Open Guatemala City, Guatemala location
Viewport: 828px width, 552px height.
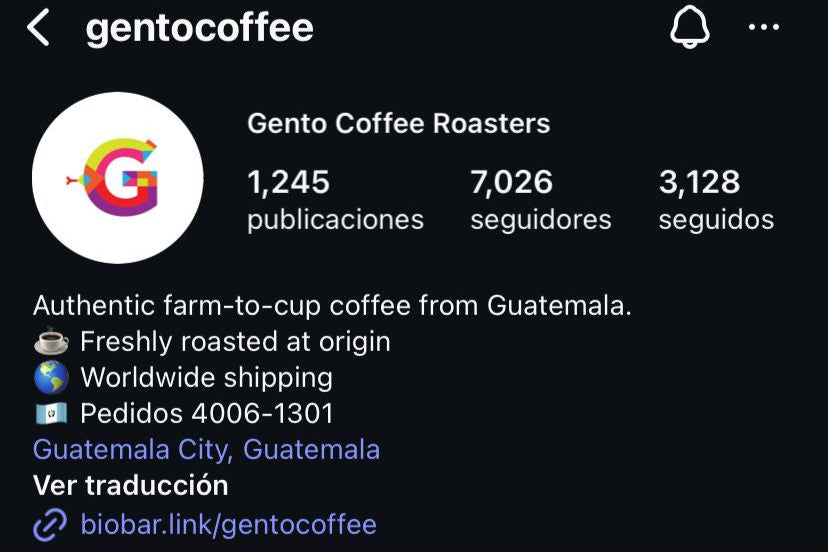coord(206,449)
